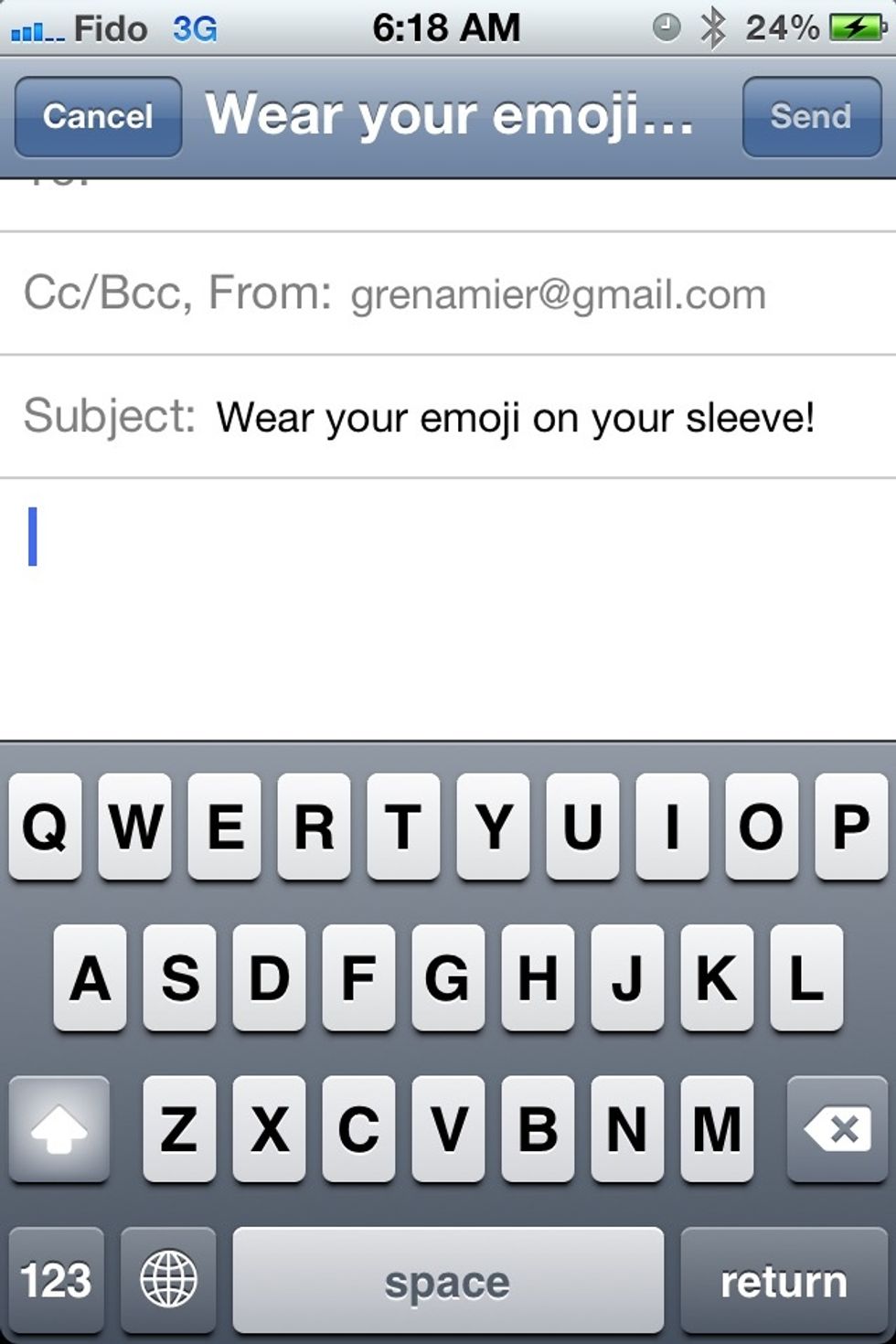Image resolution: width=896 pixels, height=1344 pixels.
Task: Tap the shift key
Action: [59, 1130]
